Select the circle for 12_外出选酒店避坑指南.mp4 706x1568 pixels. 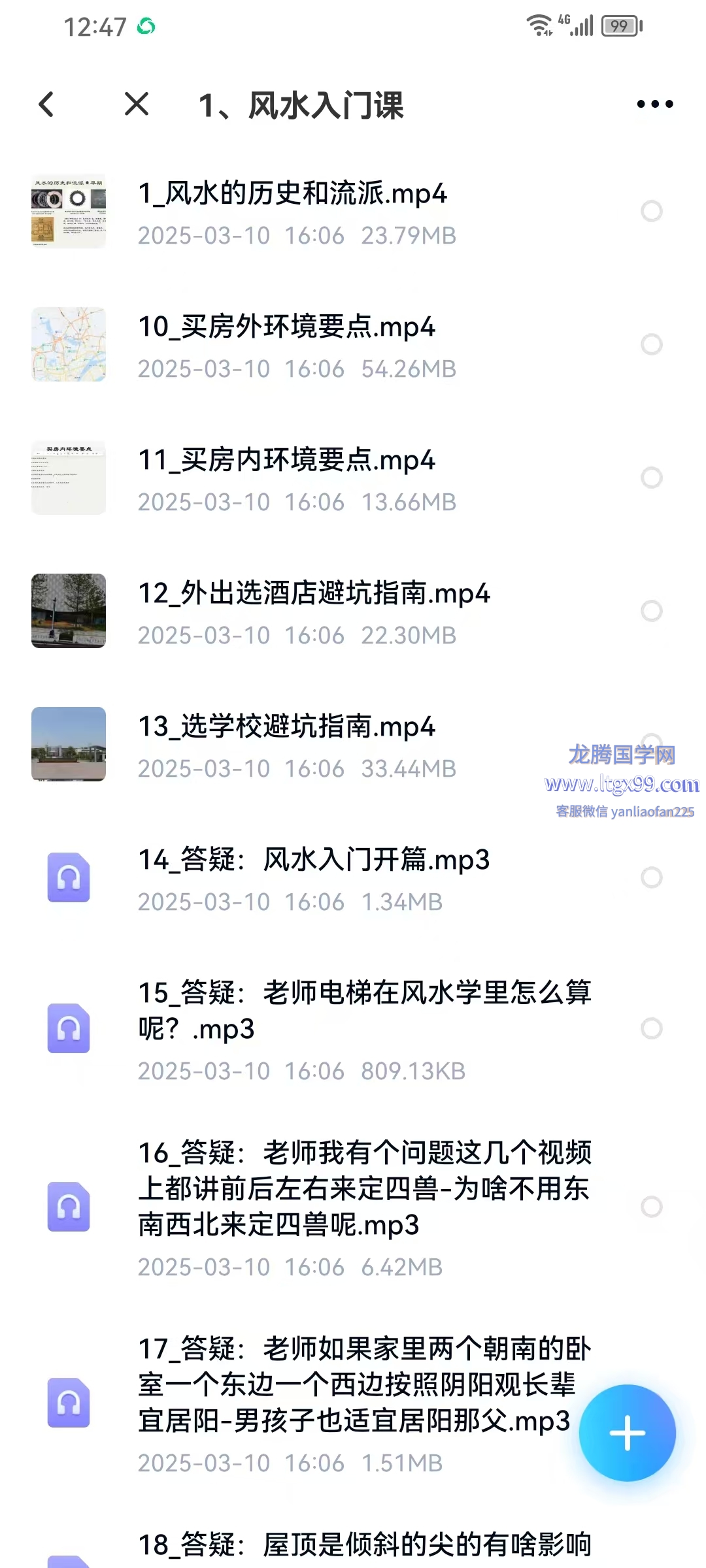click(x=651, y=611)
